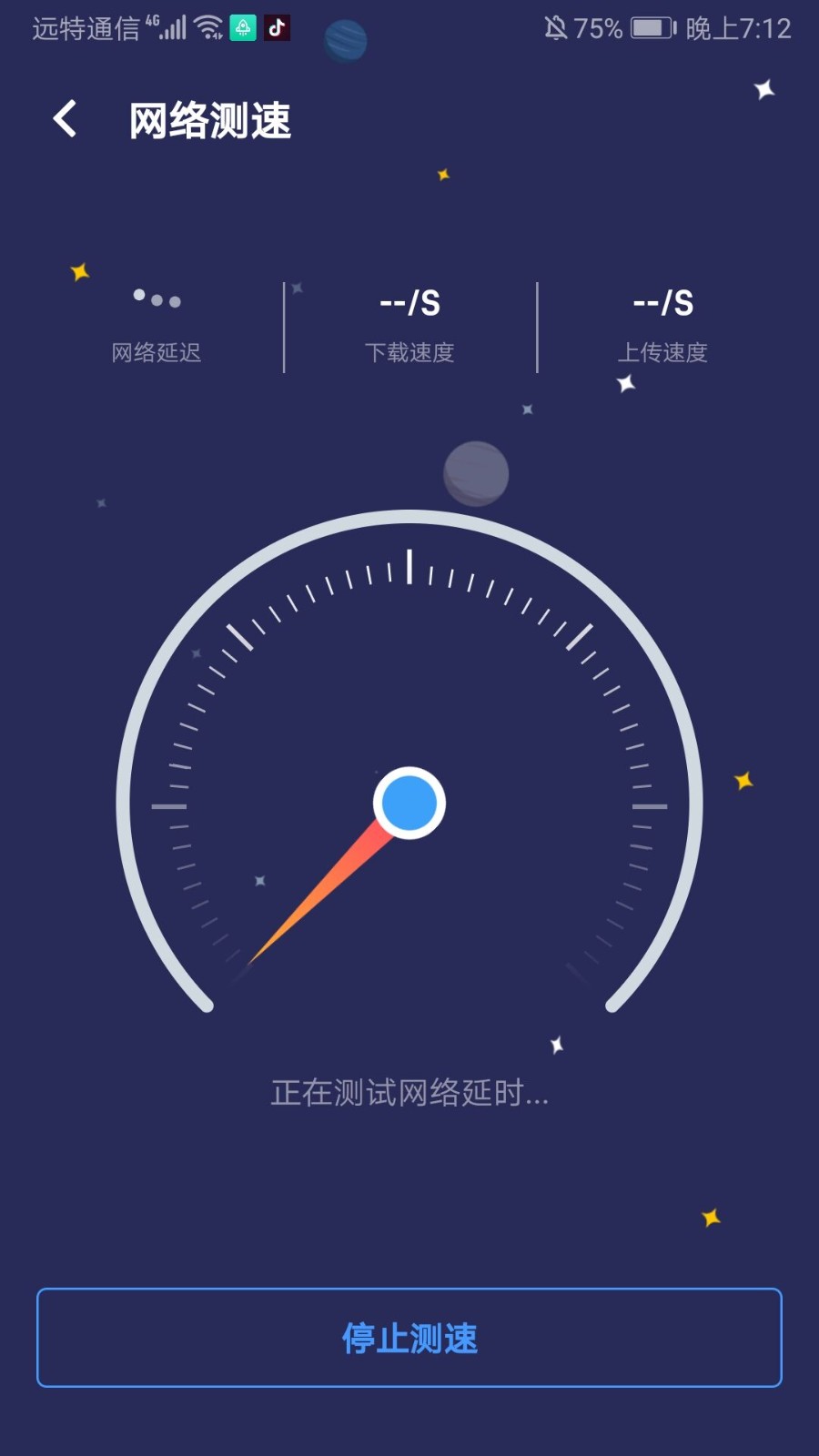Tap the signal strength bars icon

pos(174,27)
